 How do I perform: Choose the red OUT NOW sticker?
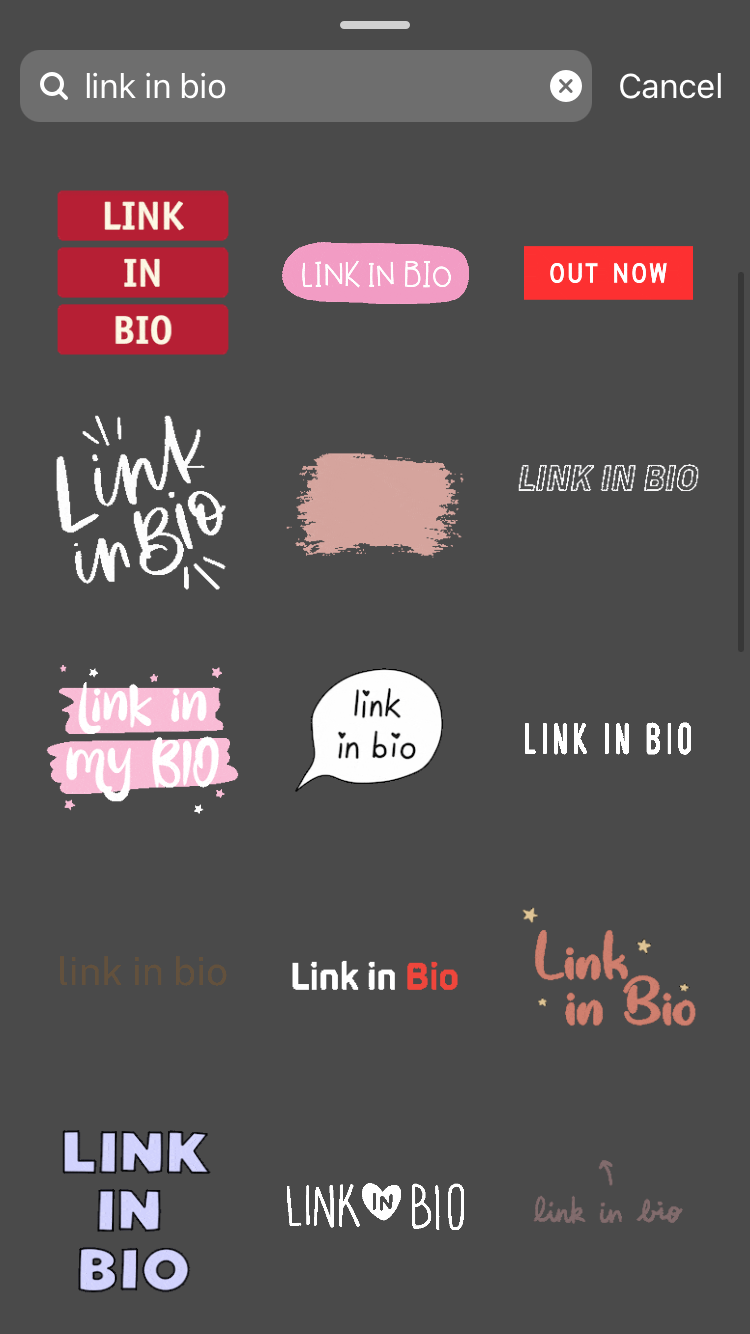[608, 273]
